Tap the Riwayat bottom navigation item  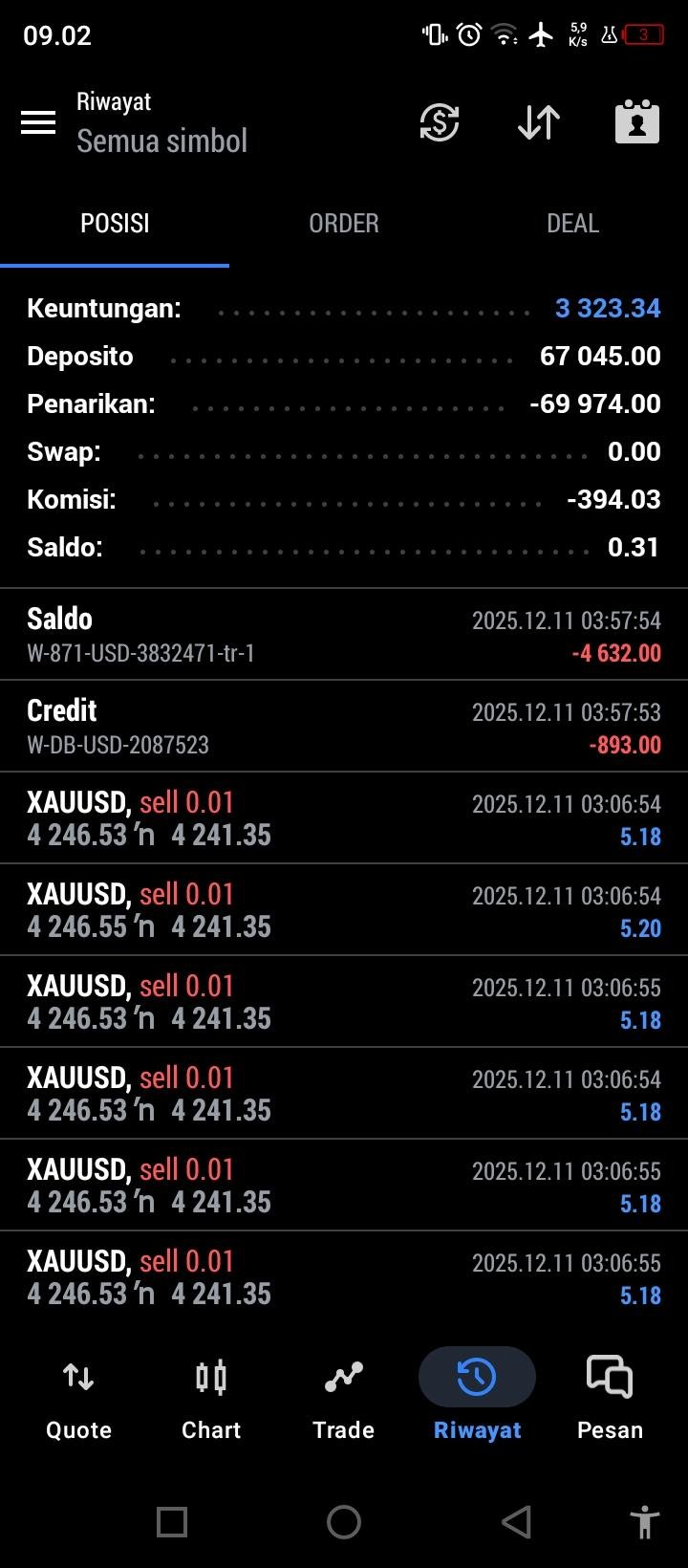tap(477, 1401)
